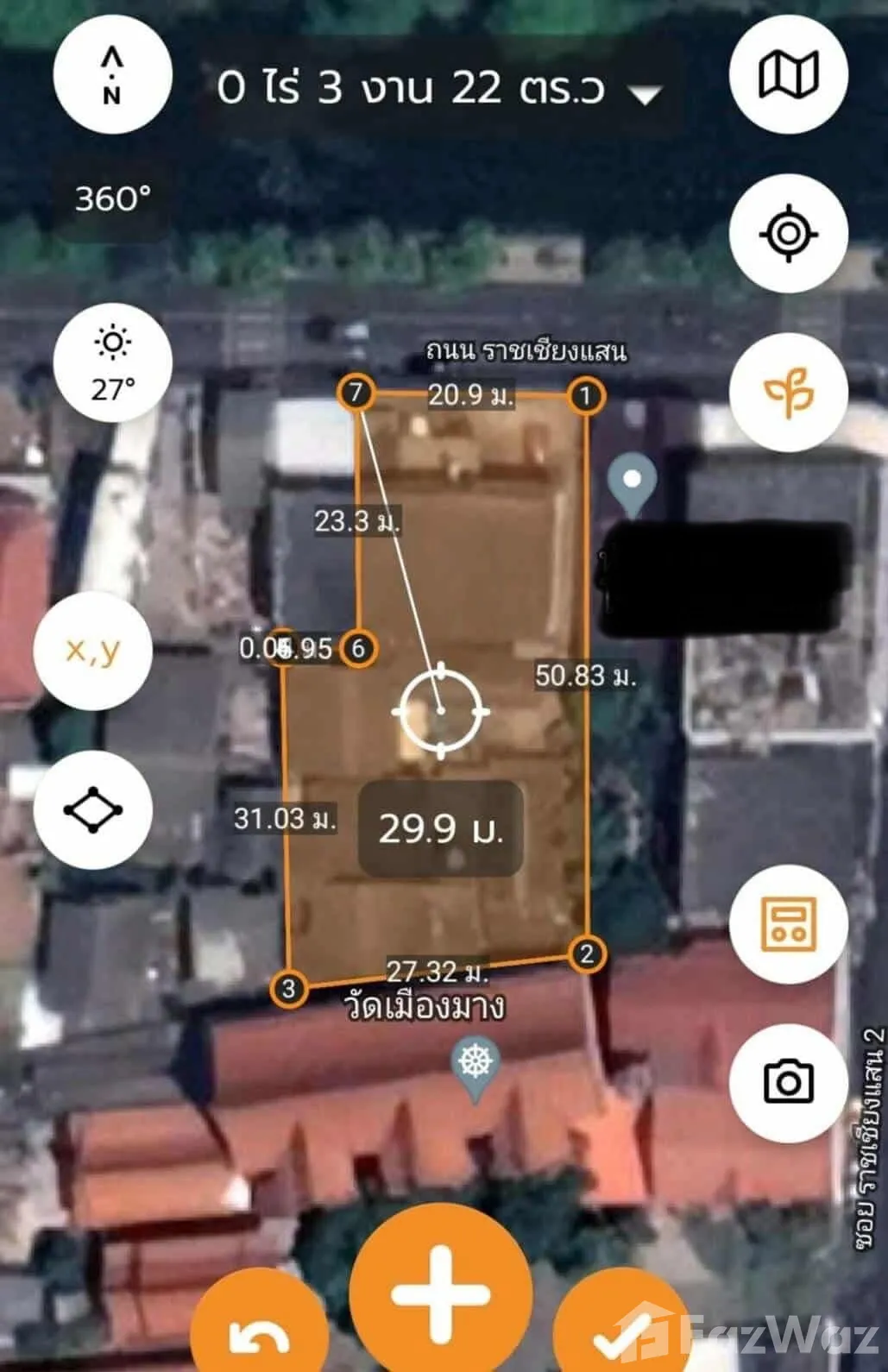Center map on current location

[788, 233]
